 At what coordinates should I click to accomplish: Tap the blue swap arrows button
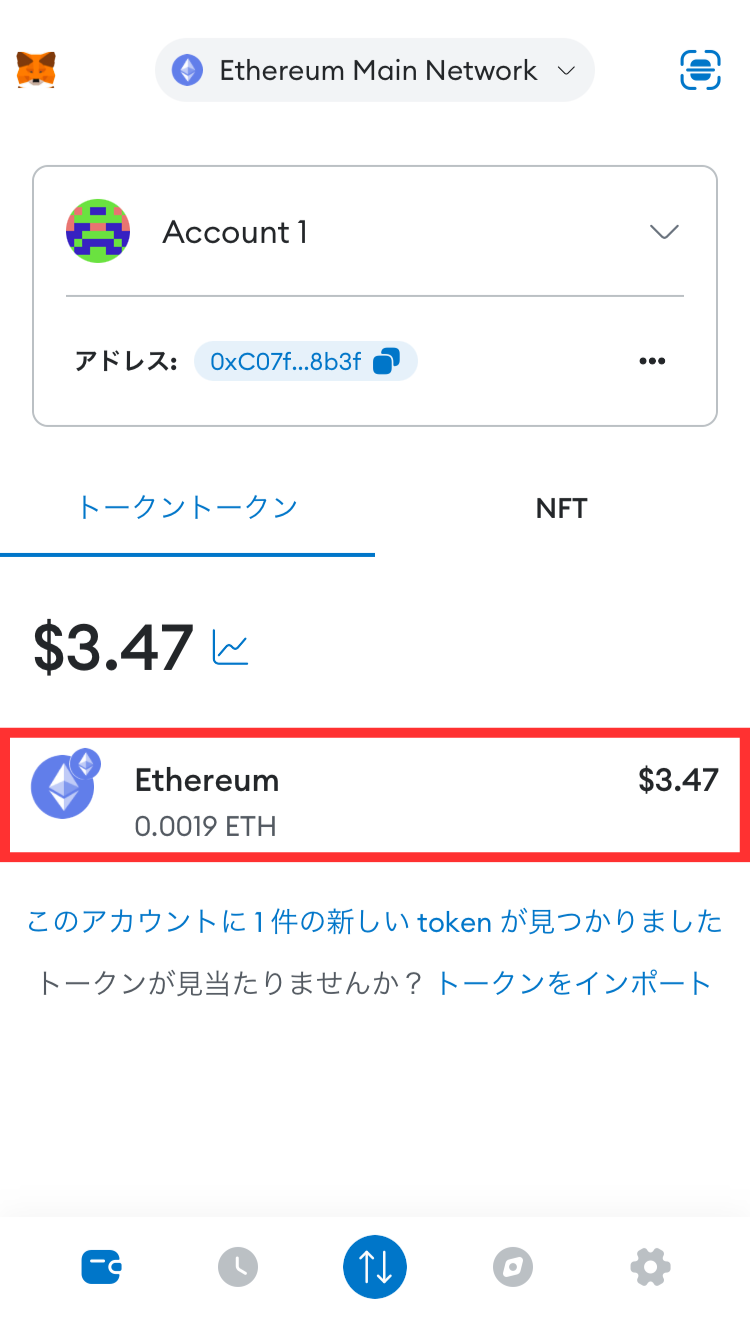pos(375,1267)
